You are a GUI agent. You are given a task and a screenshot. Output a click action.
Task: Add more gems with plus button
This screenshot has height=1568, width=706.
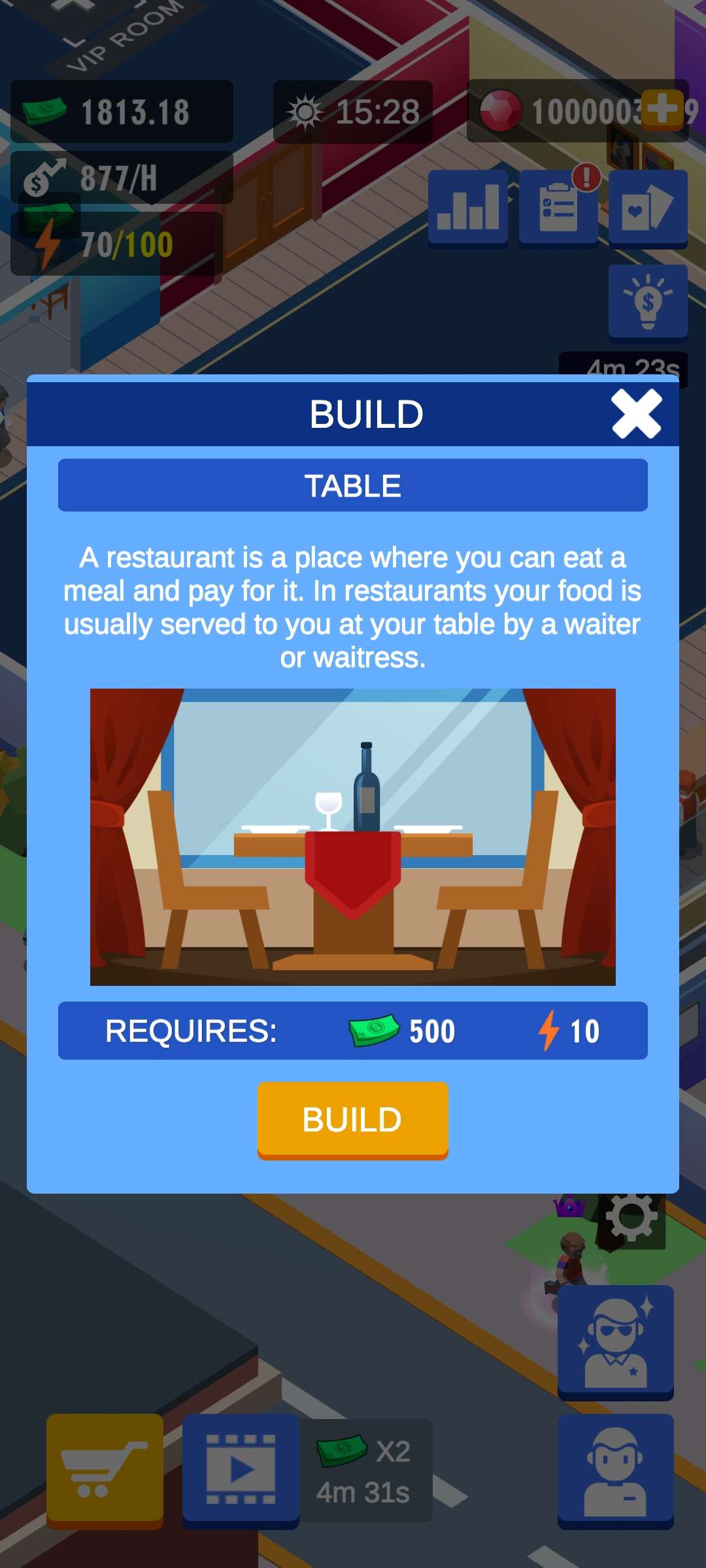click(x=662, y=110)
